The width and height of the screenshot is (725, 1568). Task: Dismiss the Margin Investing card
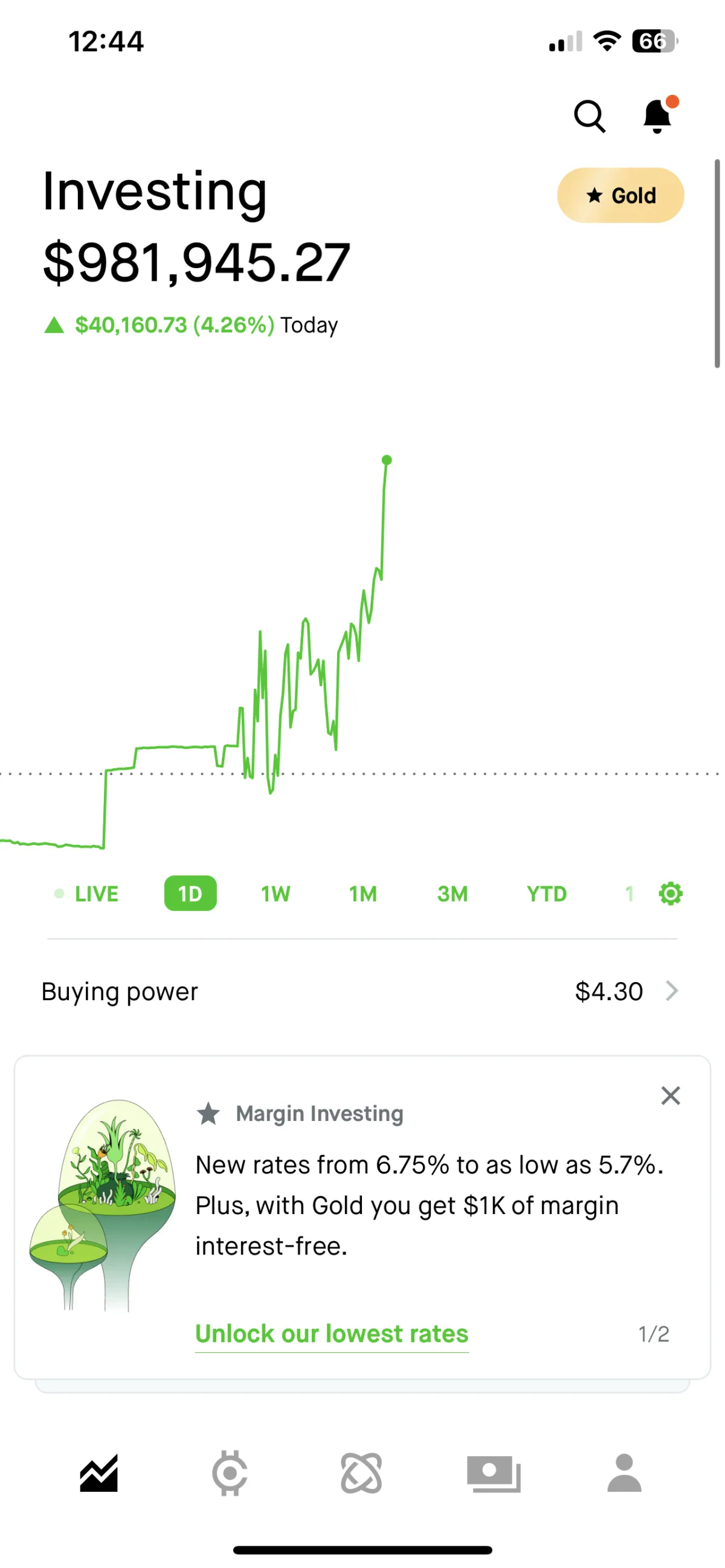pos(670,1096)
